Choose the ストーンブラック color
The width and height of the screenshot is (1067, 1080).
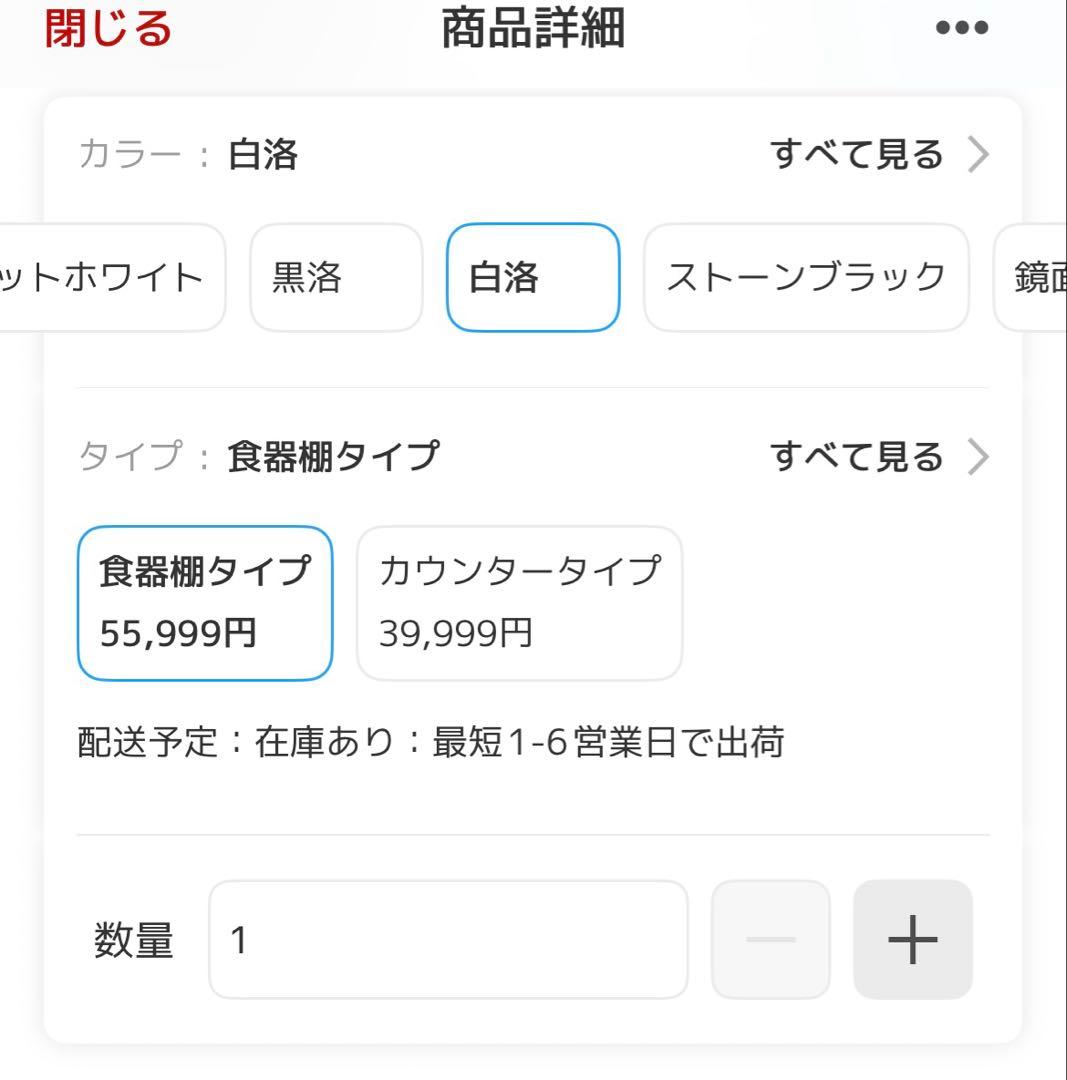(x=806, y=277)
